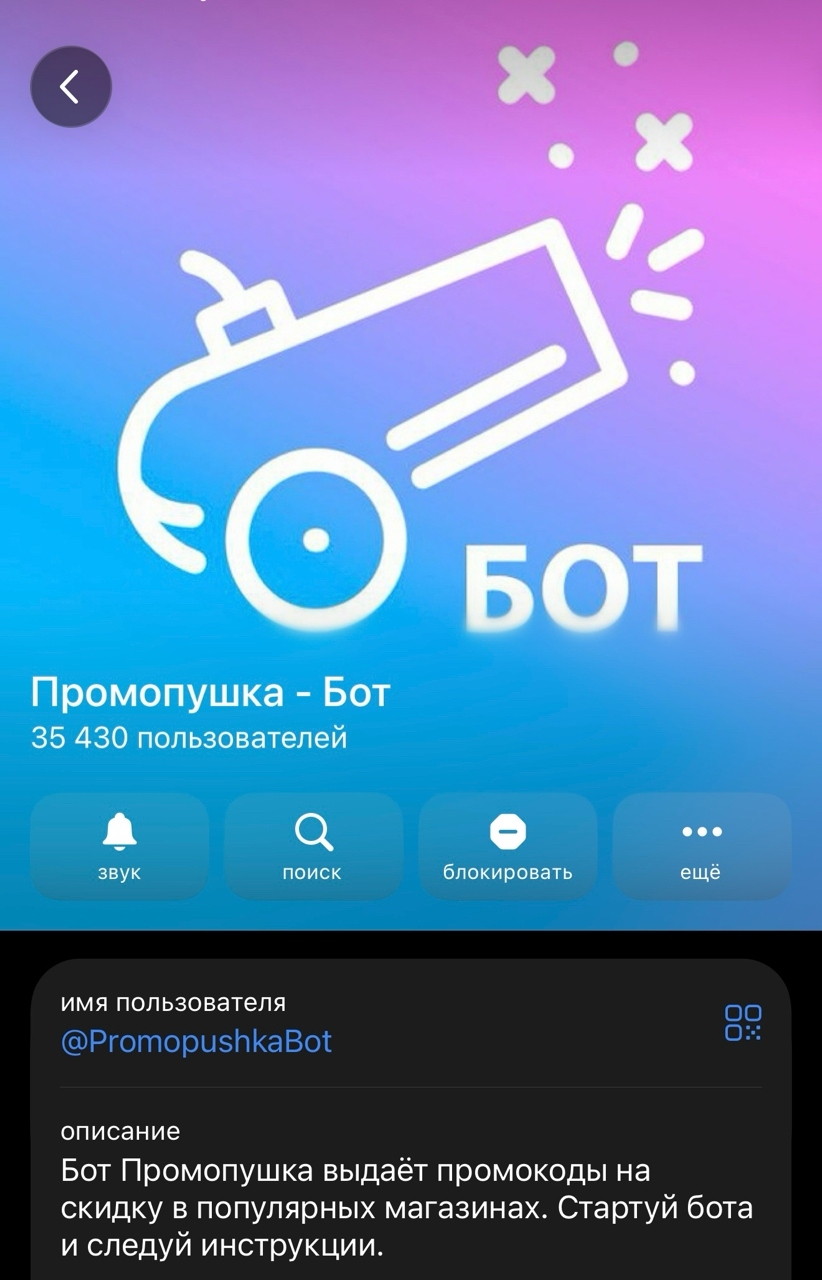
Task: Tap блокировать to block the bot
Action: [507, 846]
